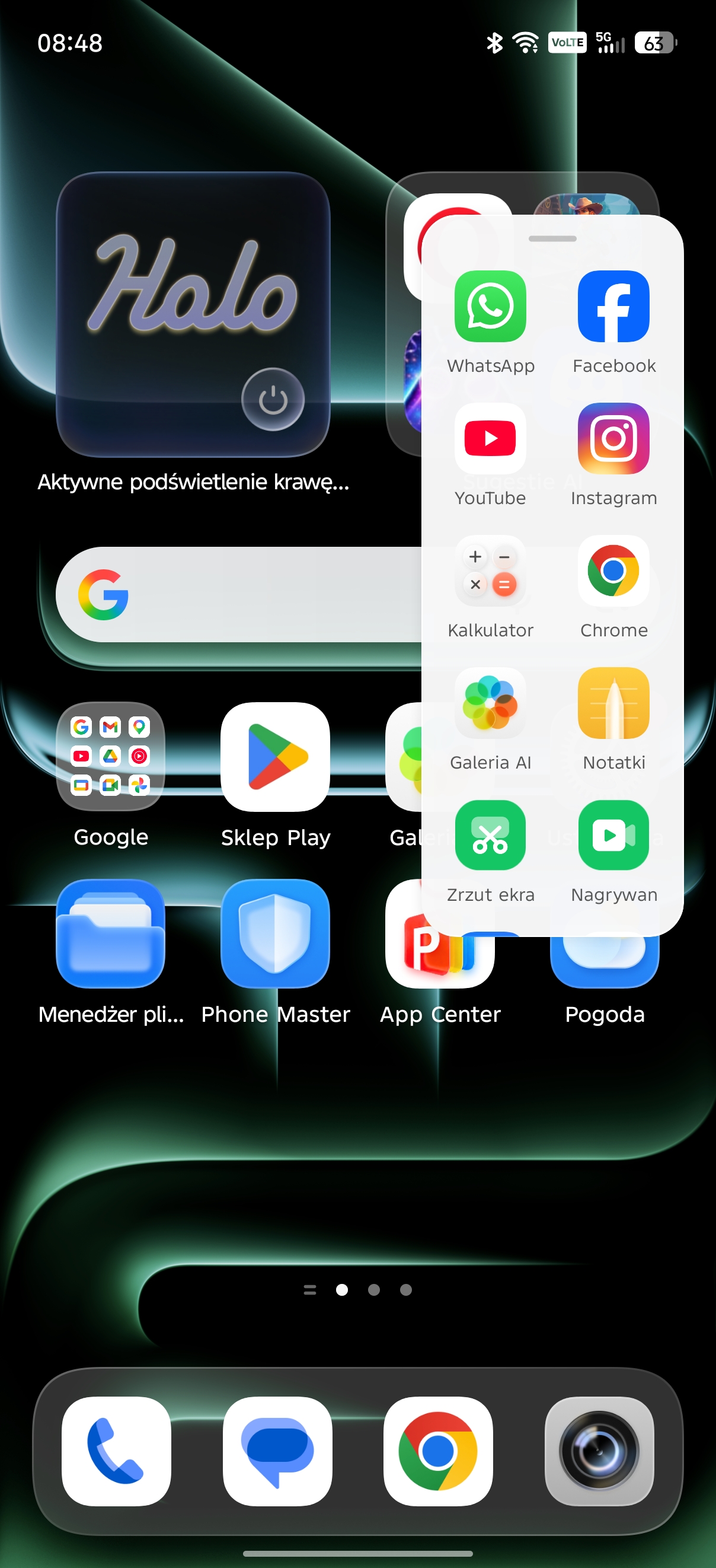Toggle the Halo edge lighting power button
Screen dimensions: 716x1568
tap(273, 399)
